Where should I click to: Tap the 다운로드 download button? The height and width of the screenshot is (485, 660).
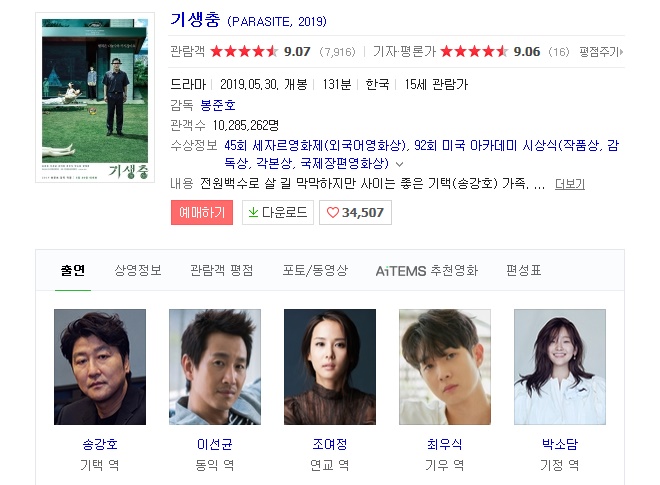(277, 212)
